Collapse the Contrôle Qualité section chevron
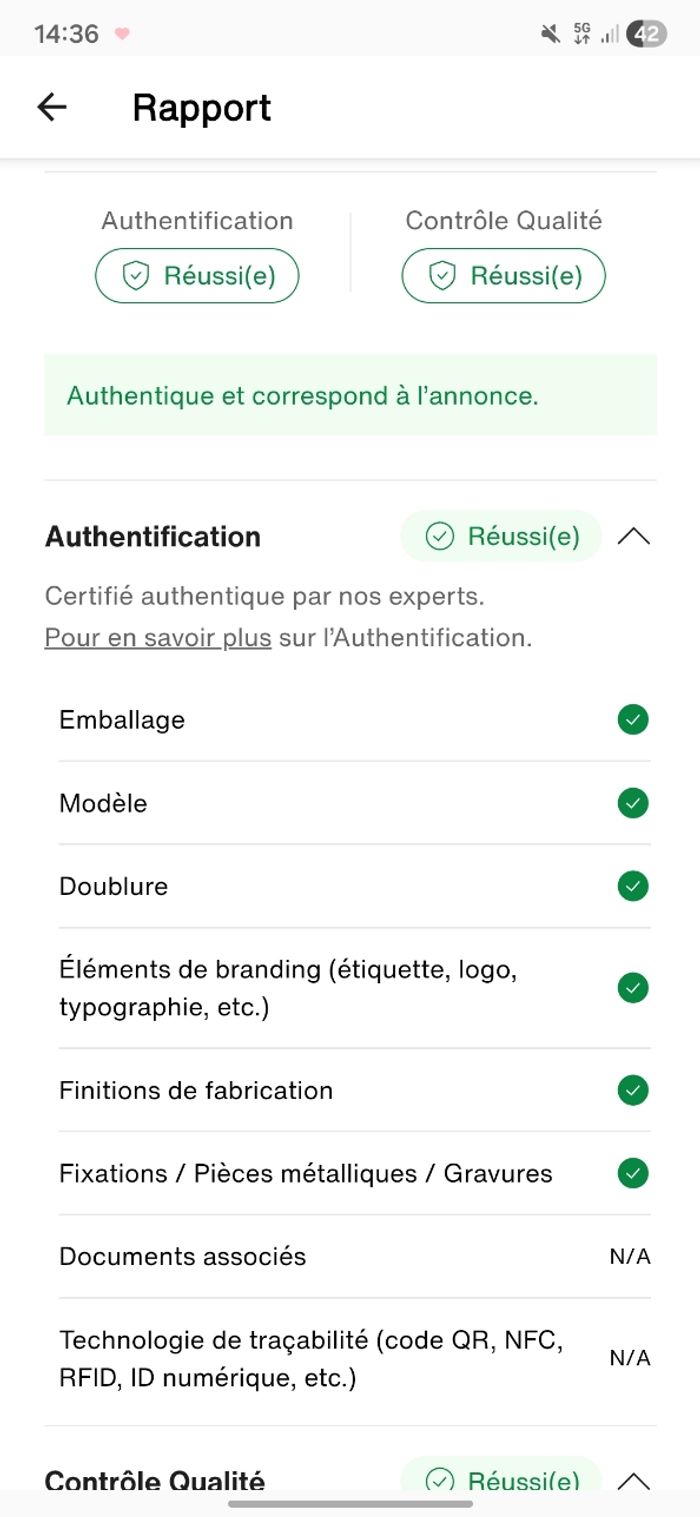The image size is (700, 1517). tap(633, 1479)
